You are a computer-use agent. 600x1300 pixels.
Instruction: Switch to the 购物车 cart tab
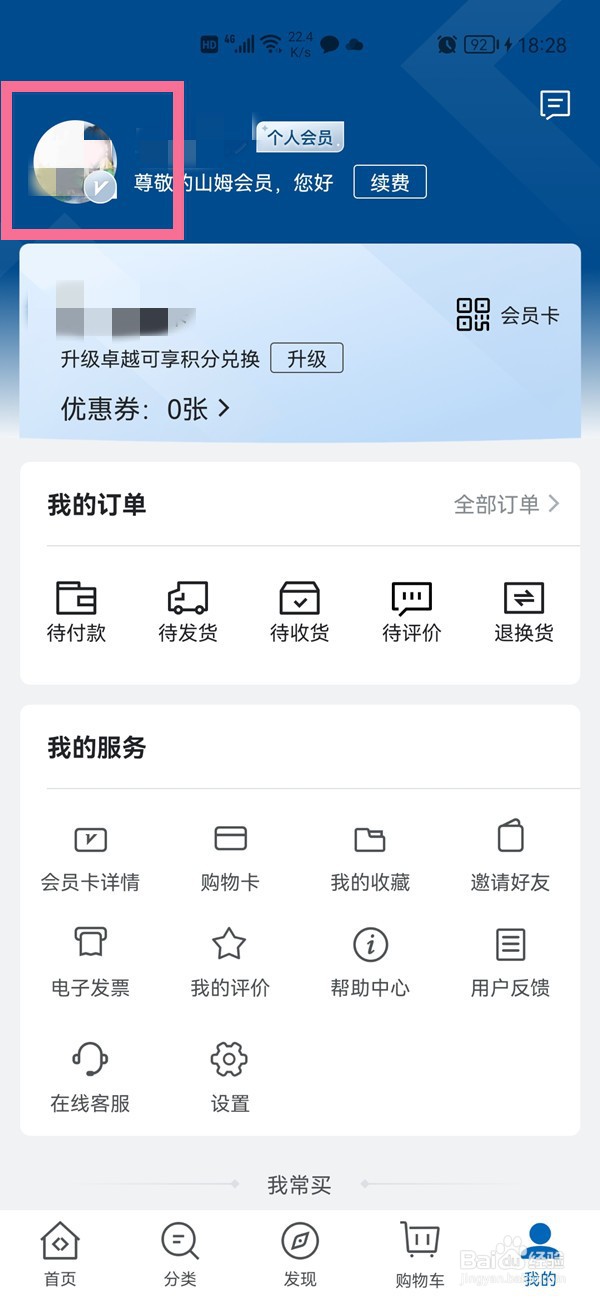coord(420,1255)
